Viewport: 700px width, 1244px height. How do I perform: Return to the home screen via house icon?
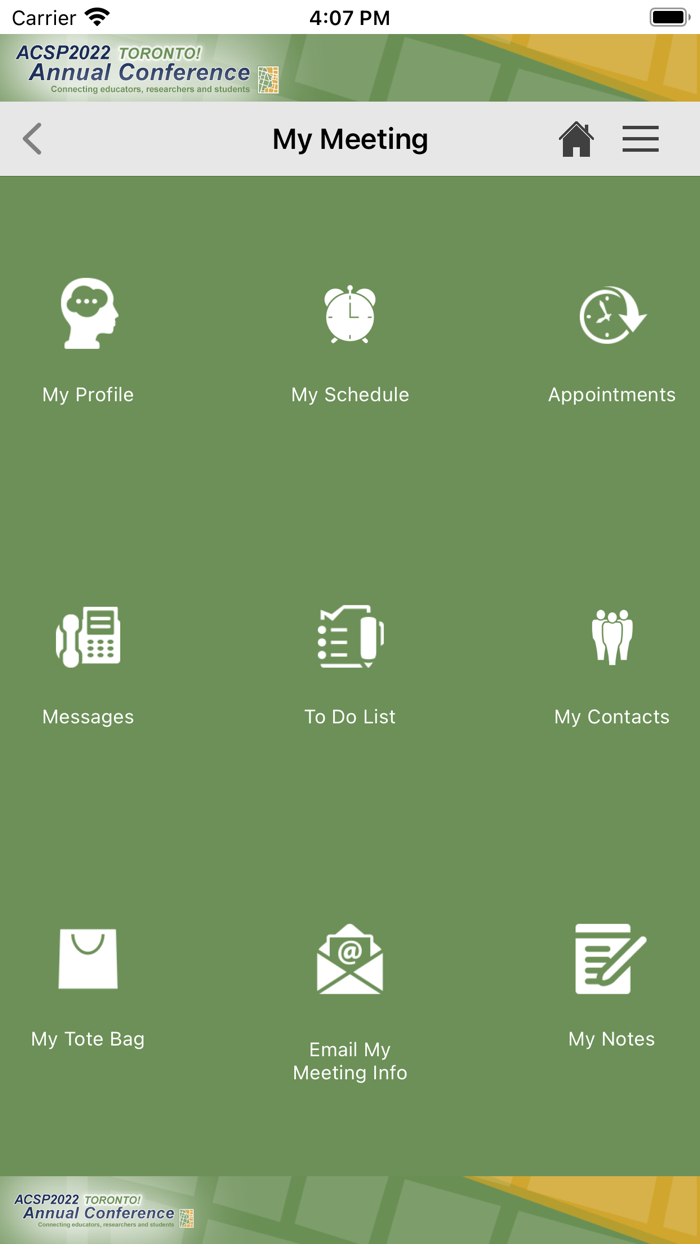coord(576,139)
